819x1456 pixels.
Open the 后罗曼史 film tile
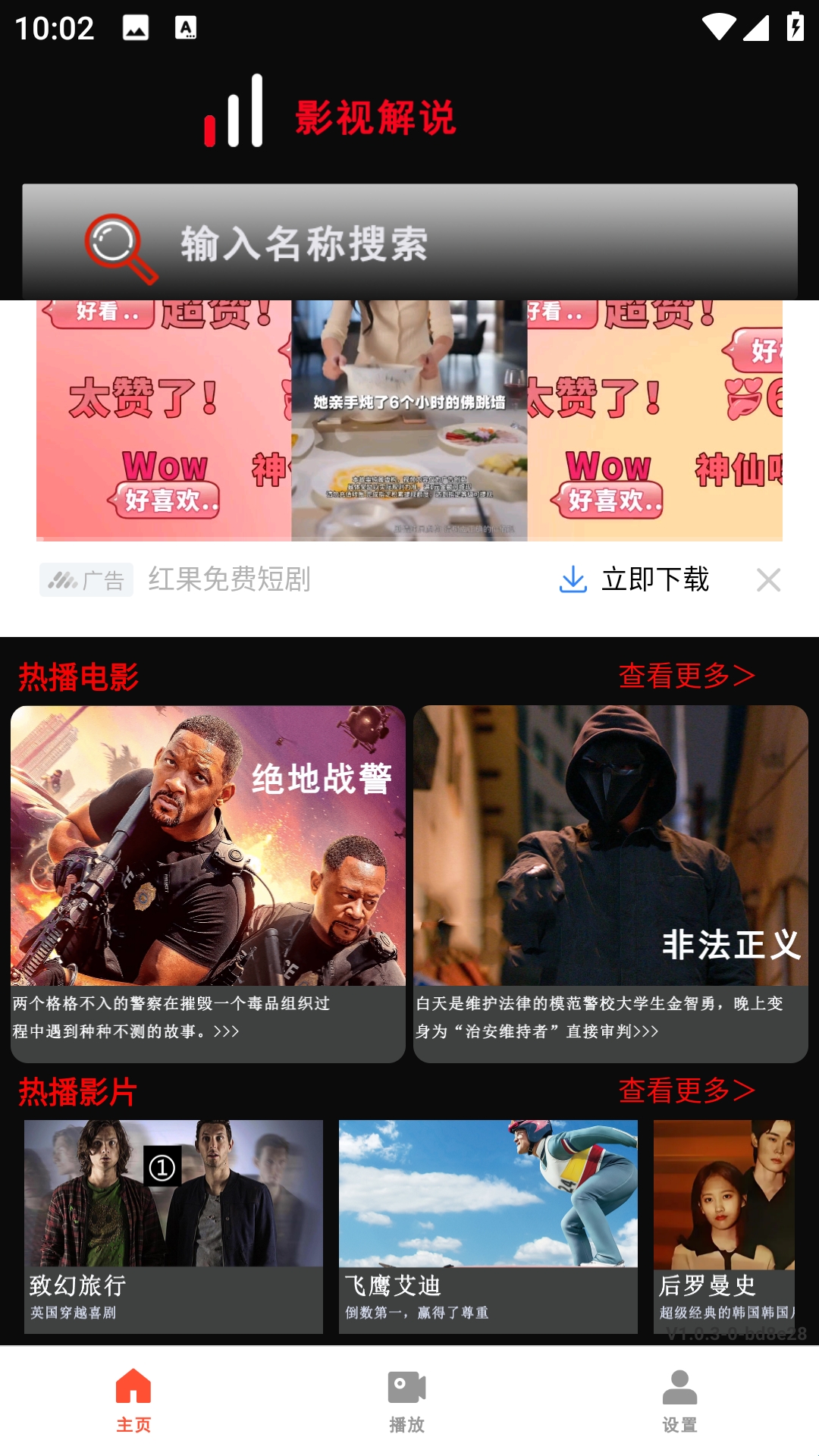click(x=724, y=1225)
